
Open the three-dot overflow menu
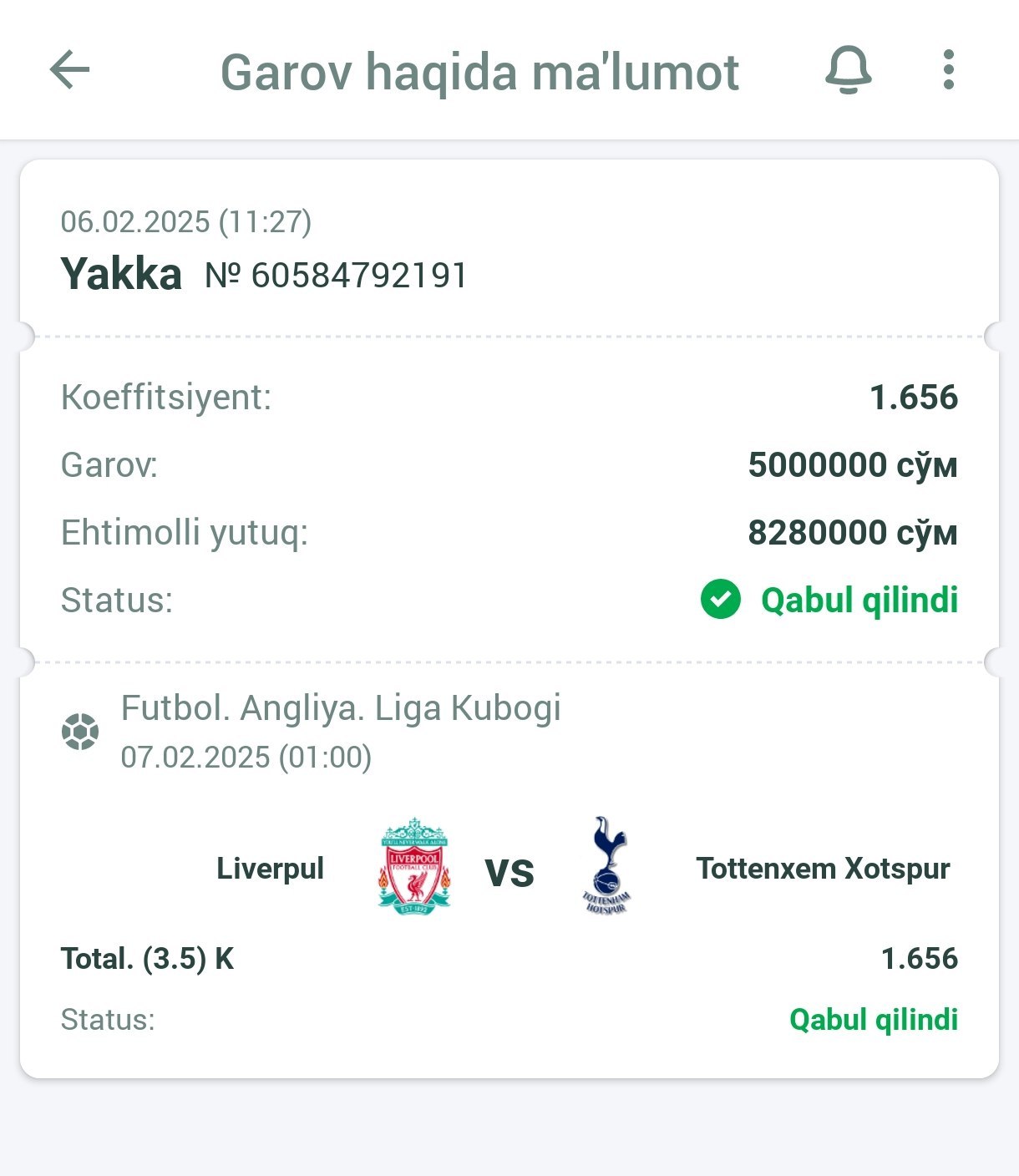[948, 69]
